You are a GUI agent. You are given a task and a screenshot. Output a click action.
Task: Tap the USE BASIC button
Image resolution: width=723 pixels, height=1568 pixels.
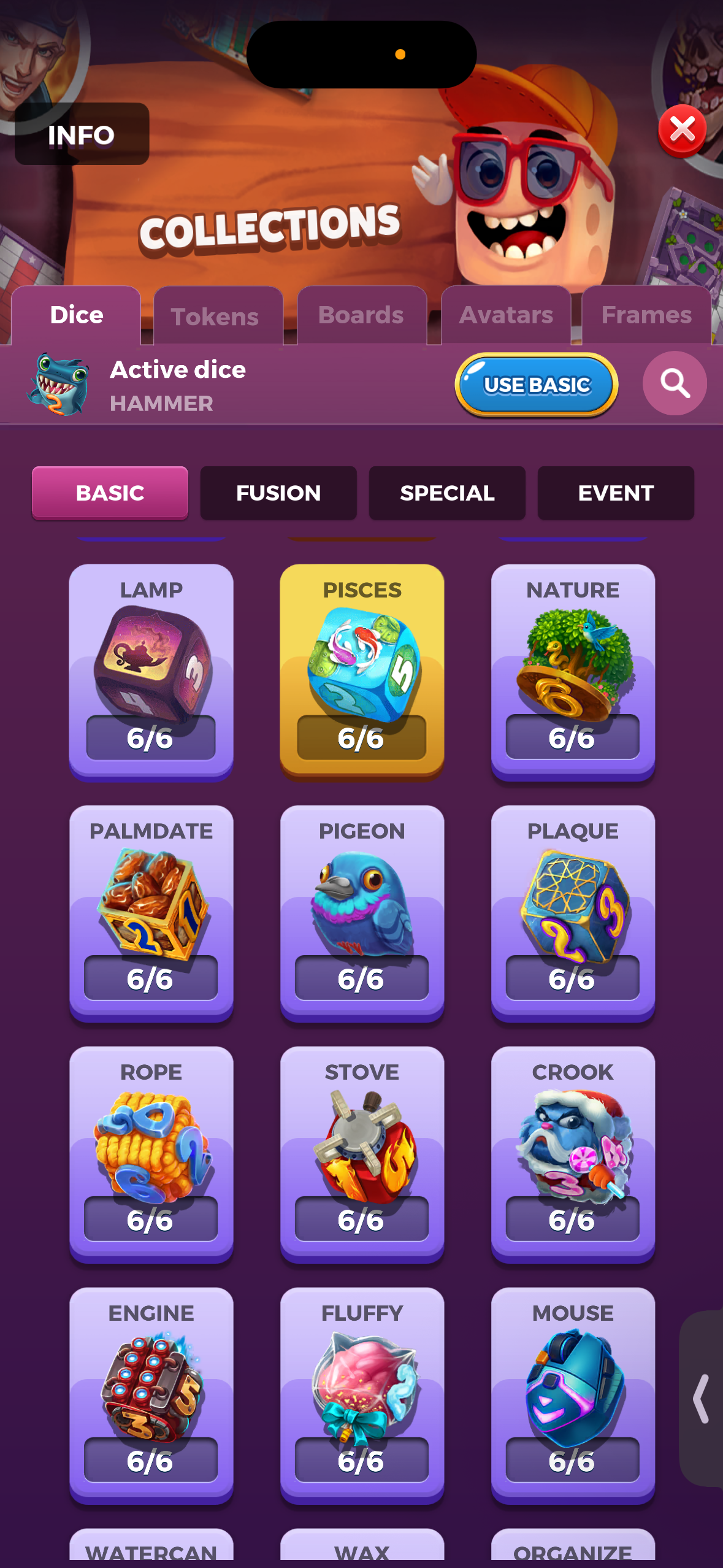pos(536,385)
